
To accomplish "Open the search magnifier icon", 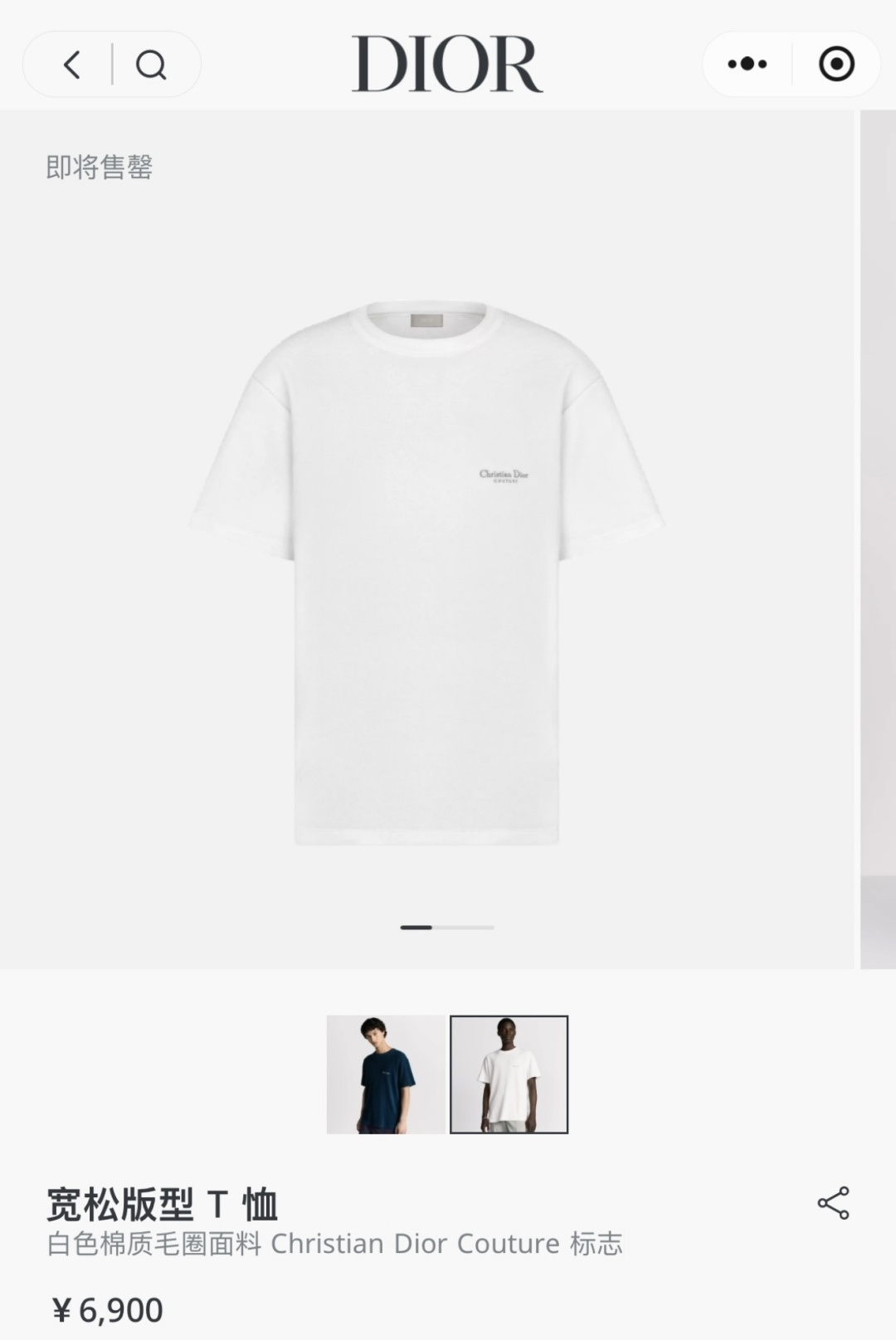I will click(x=151, y=65).
